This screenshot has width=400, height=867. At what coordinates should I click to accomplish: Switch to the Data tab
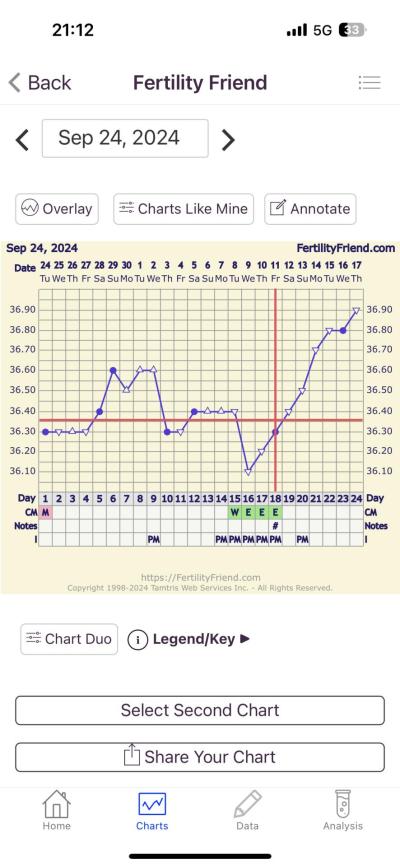(247, 811)
